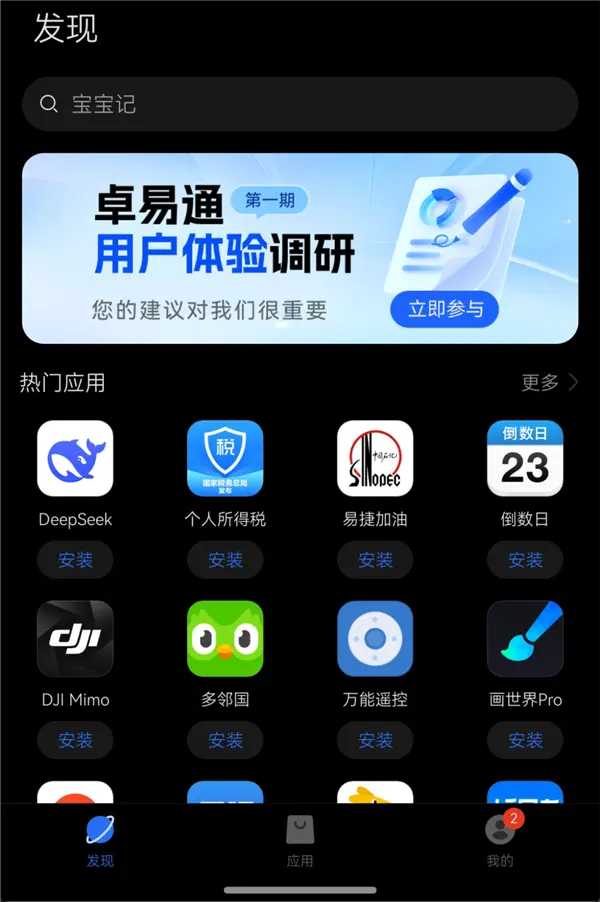This screenshot has width=600, height=902.
Task: Open the 多邻国 owl app icon
Action: click(x=225, y=638)
